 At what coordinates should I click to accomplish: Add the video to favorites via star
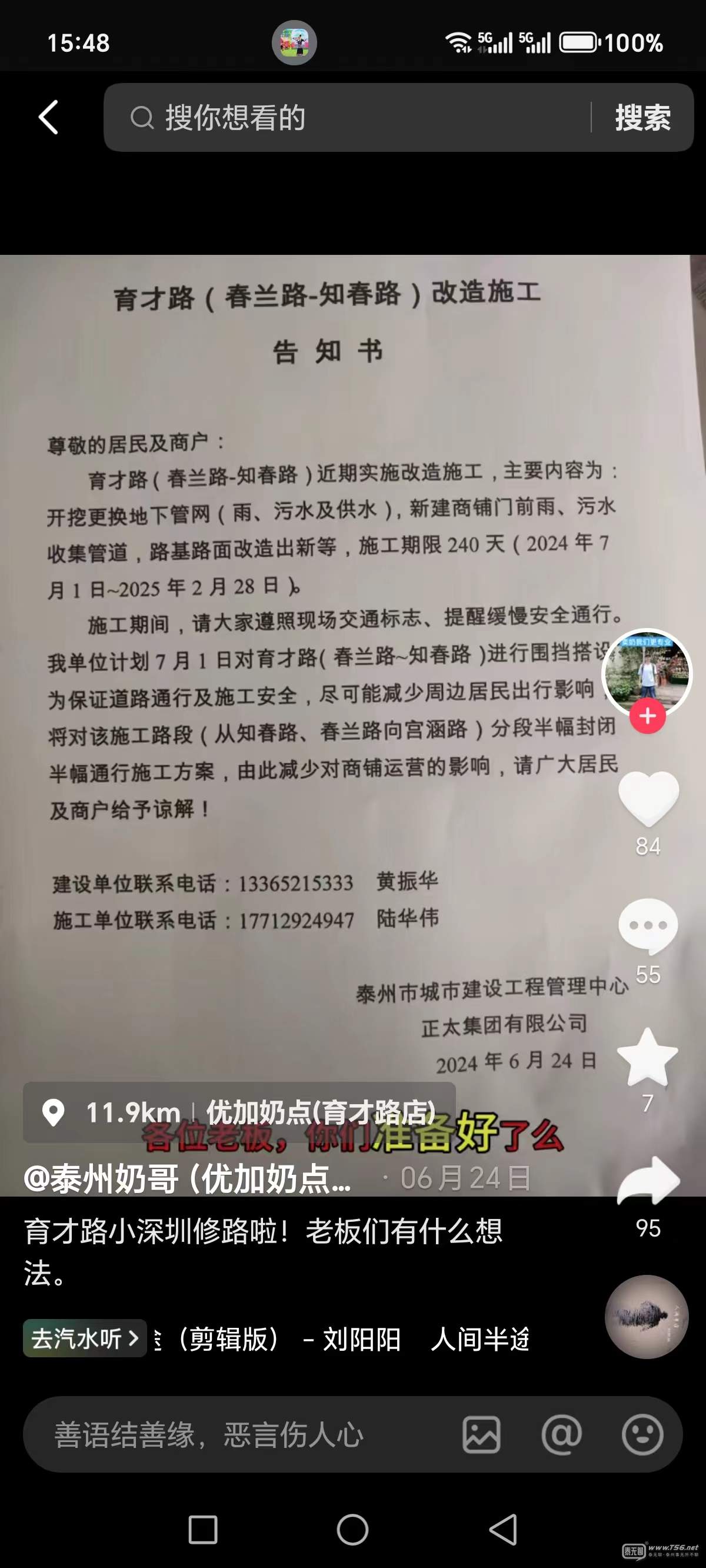coord(648,1058)
